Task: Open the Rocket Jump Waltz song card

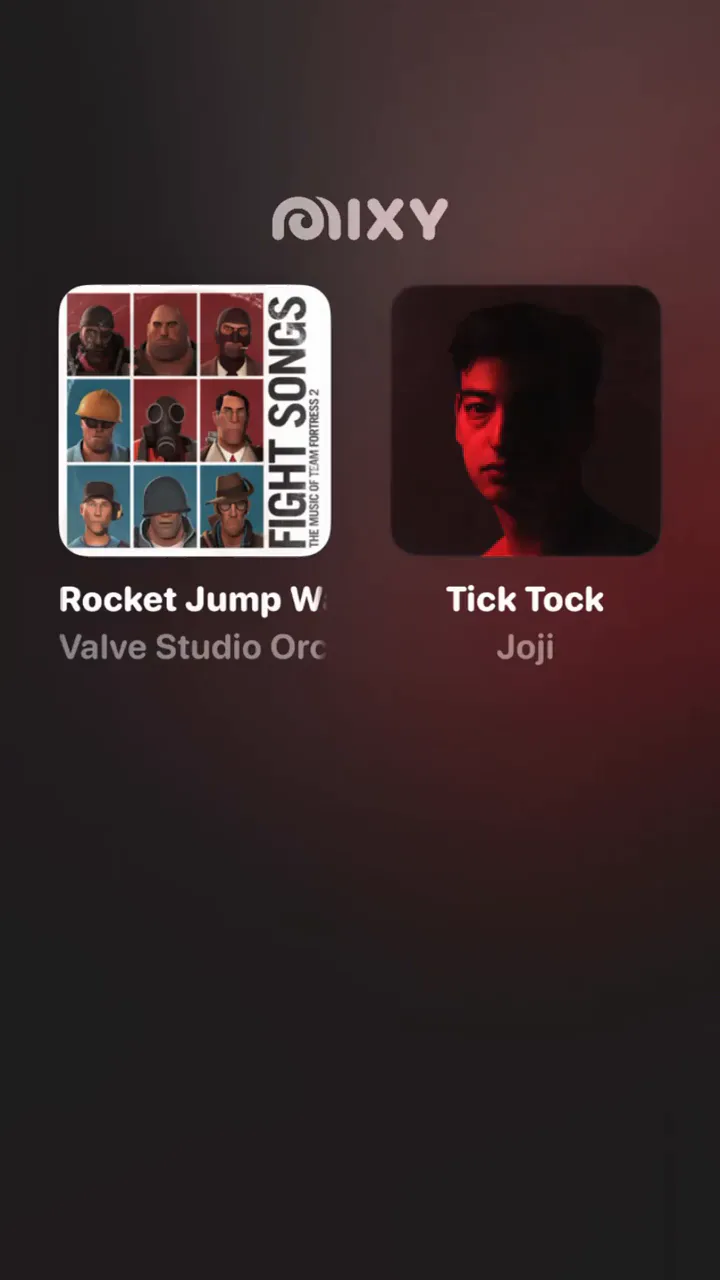Action: coord(195,420)
